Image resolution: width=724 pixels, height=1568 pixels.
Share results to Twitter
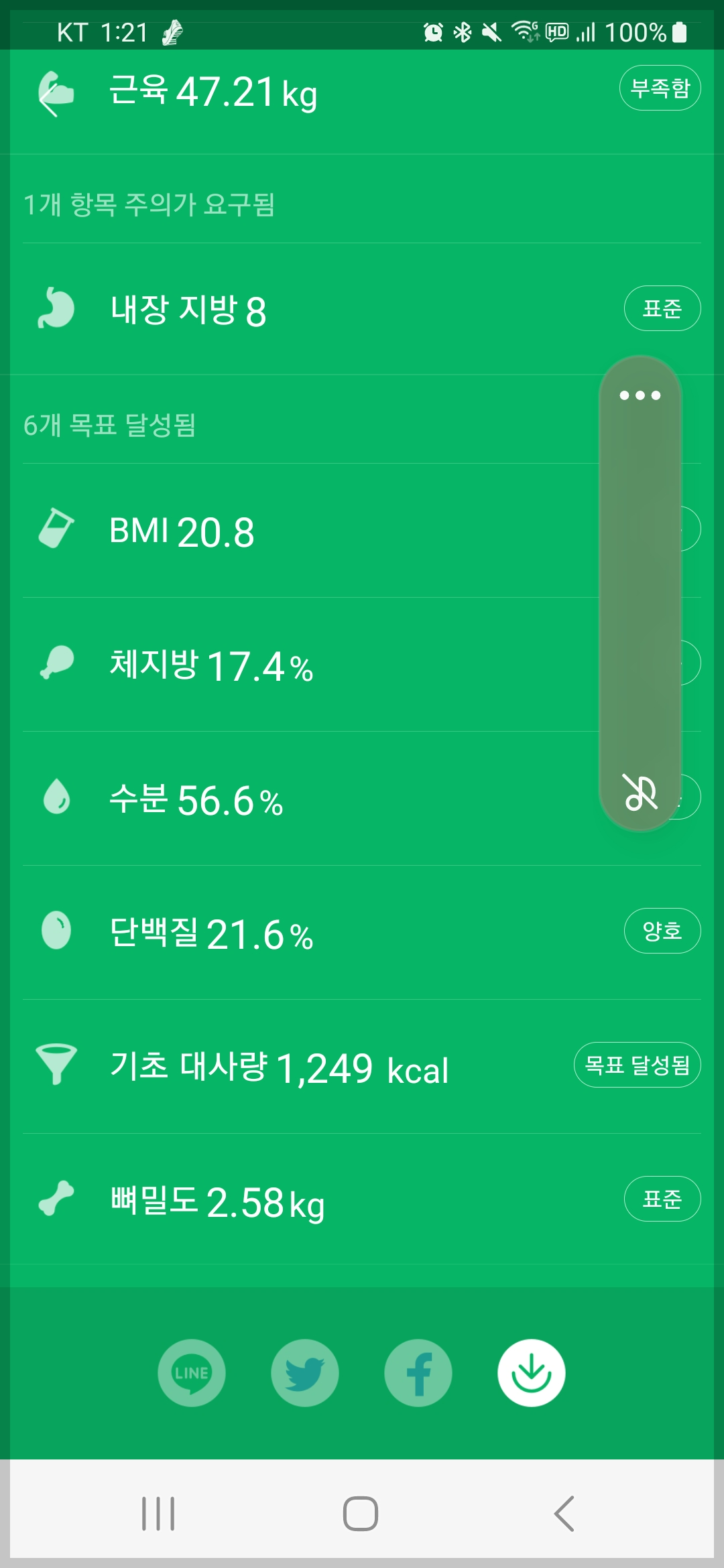(305, 1372)
